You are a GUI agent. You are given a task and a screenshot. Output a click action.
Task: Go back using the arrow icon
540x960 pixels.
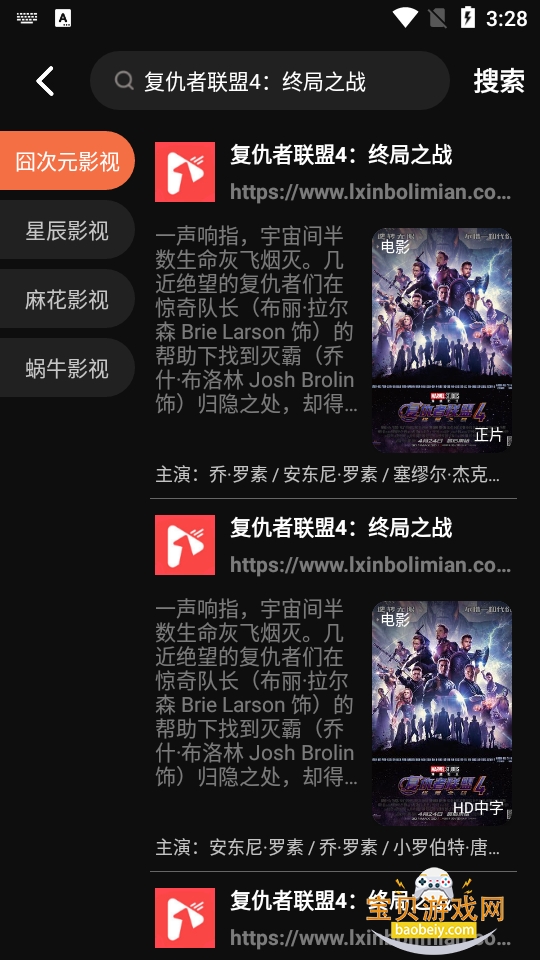pyautogui.click(x=45, y=81)
